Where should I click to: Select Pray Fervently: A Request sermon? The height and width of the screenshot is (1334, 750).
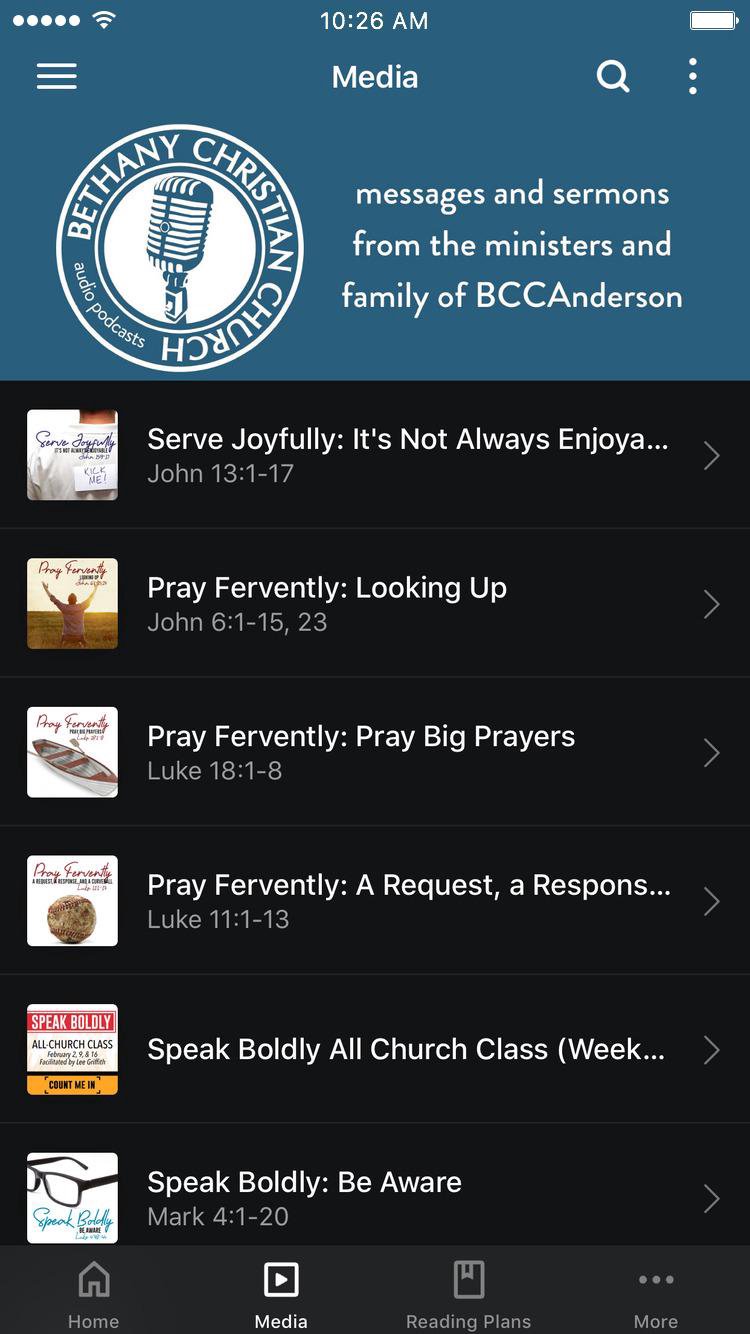point(375,901)
